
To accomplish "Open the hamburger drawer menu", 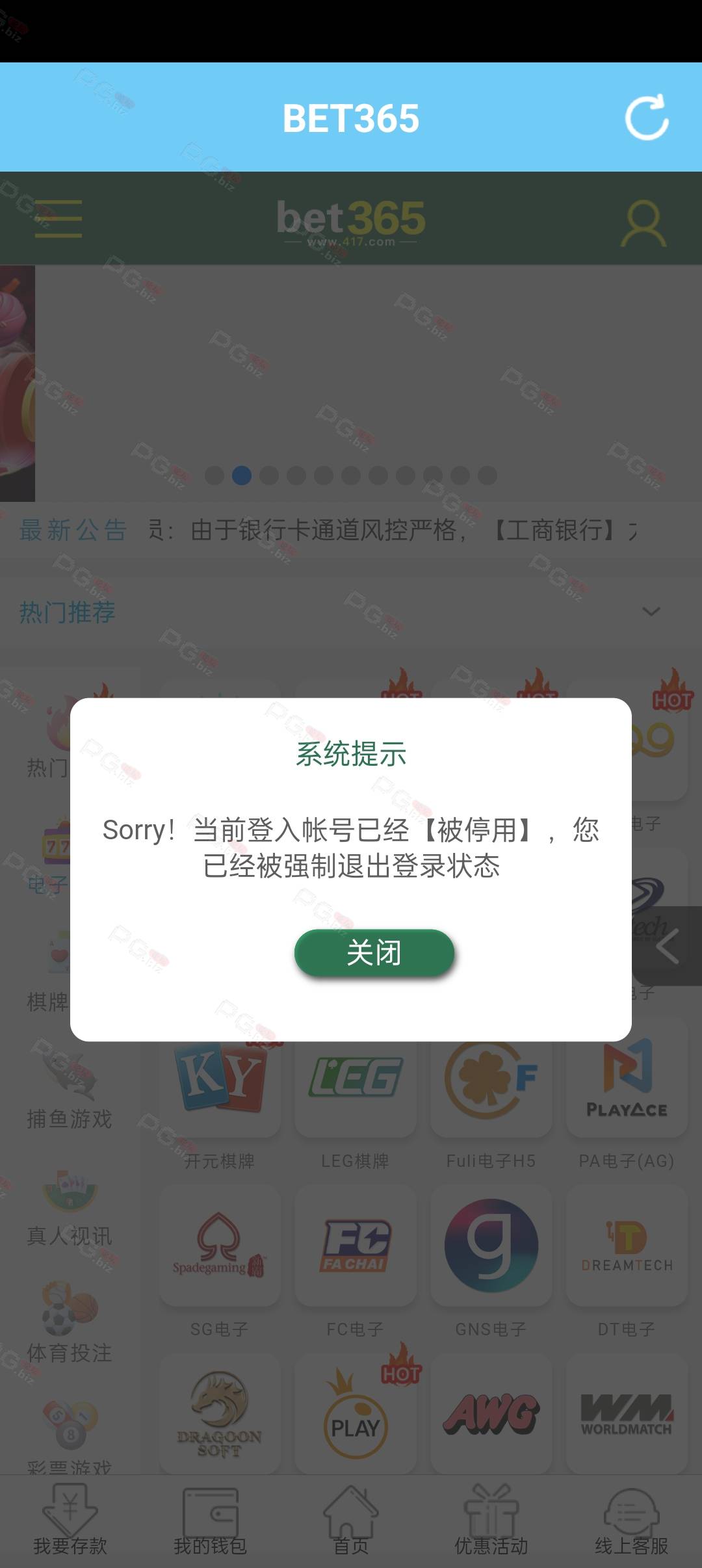I will [x=58, y=218].
